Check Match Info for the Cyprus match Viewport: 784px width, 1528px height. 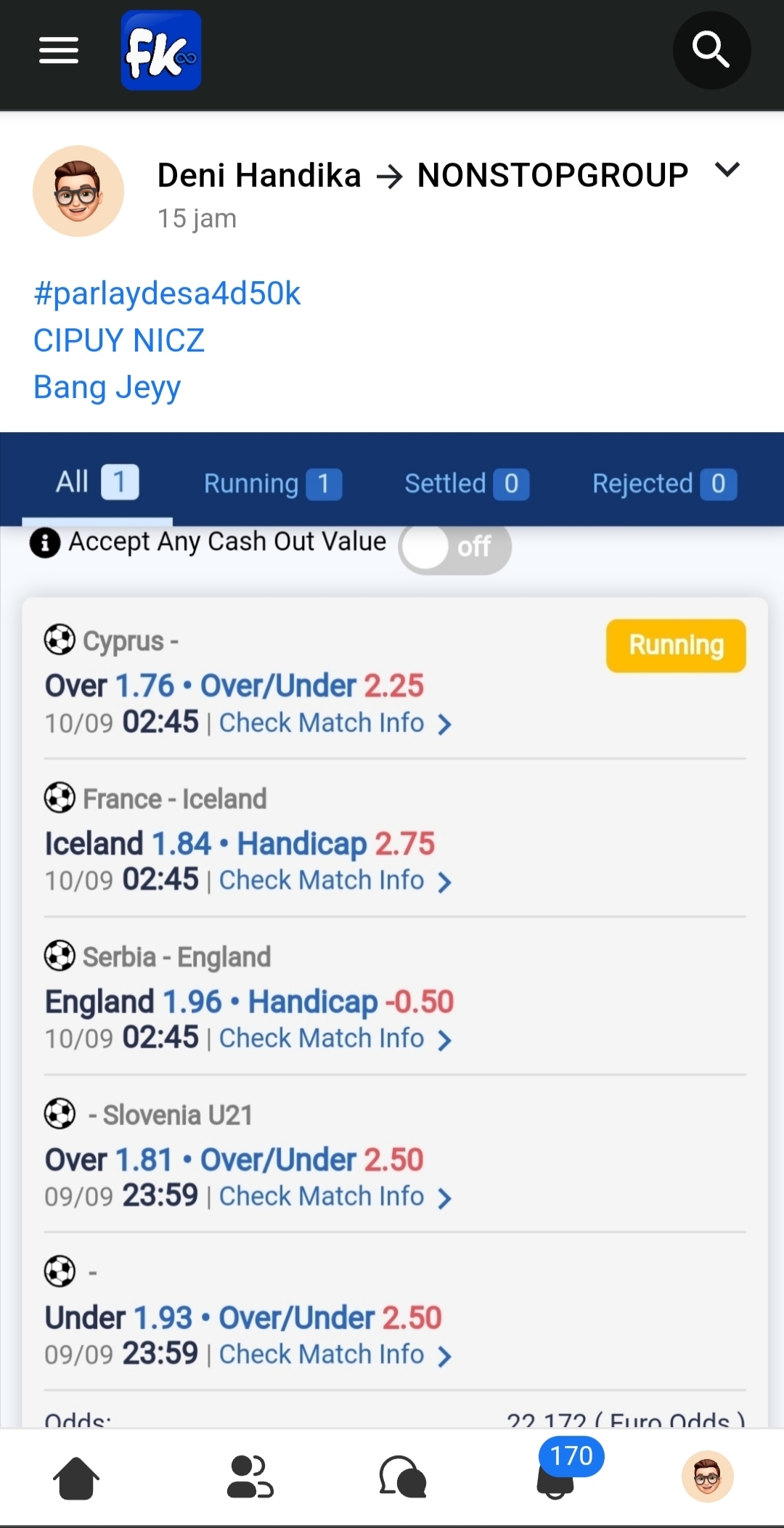point(335,723)
